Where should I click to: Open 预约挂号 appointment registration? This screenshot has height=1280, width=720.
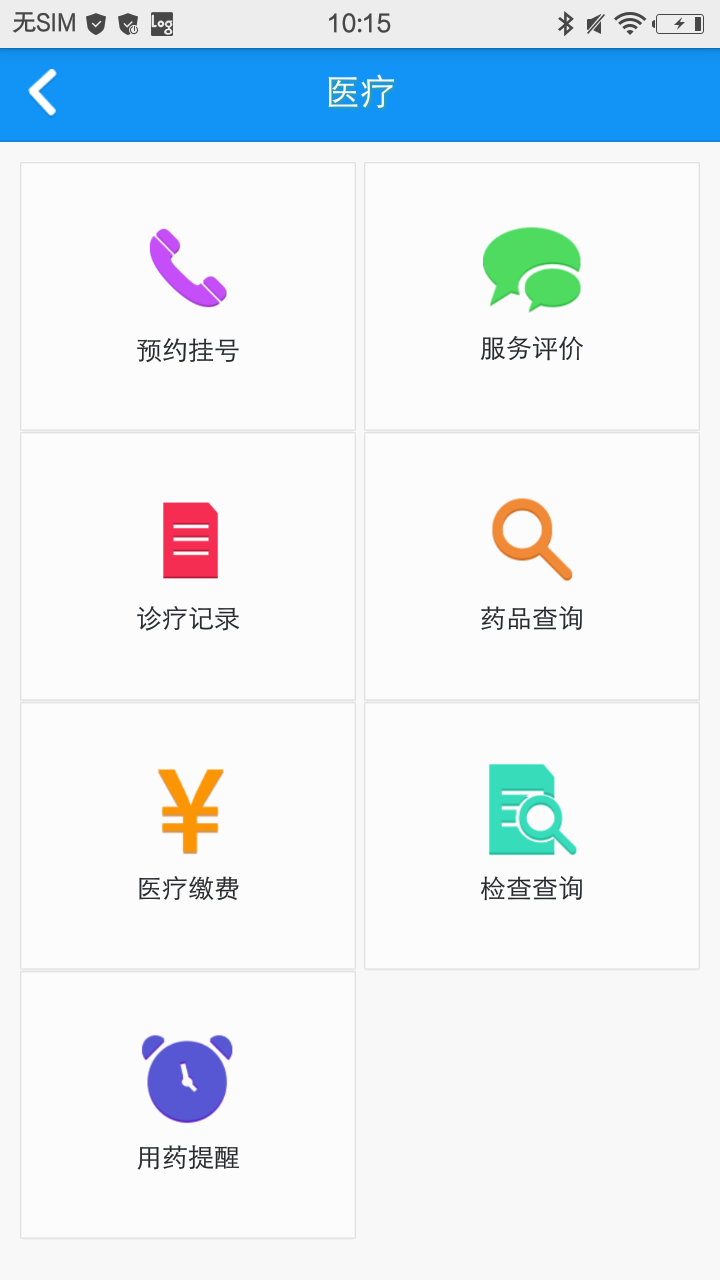pos(188,297)
